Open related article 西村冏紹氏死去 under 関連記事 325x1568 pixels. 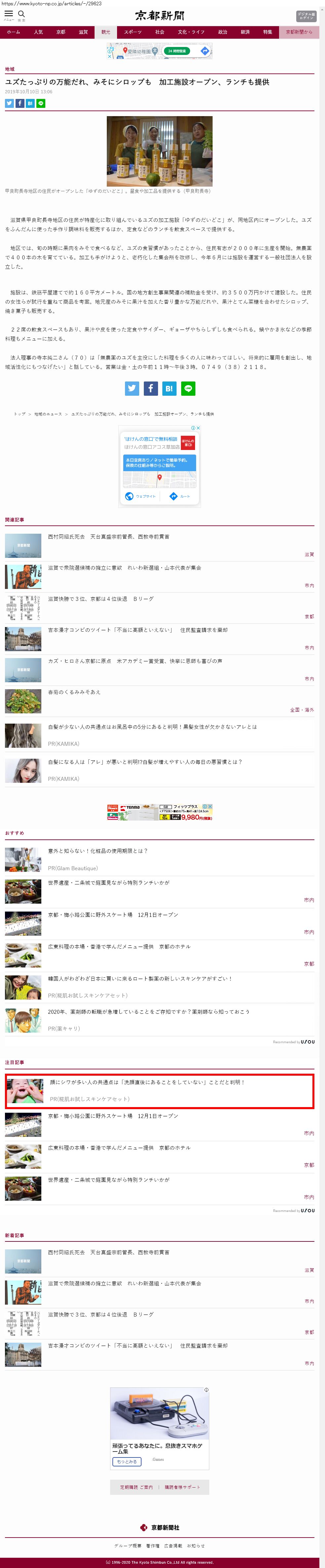pos(109,537)
